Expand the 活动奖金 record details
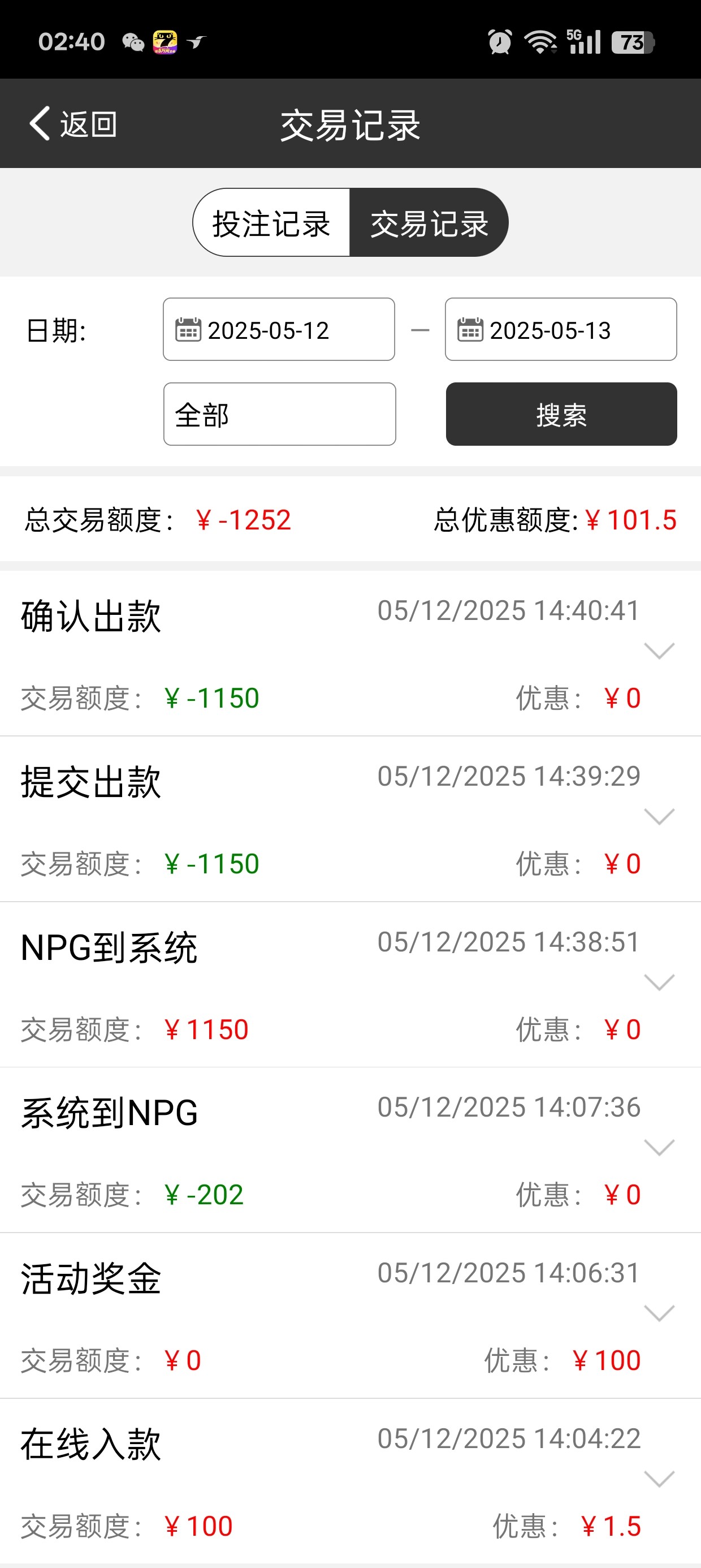Image resolution: width=701 pixels, height=1568 pixels. (659, 1313)
